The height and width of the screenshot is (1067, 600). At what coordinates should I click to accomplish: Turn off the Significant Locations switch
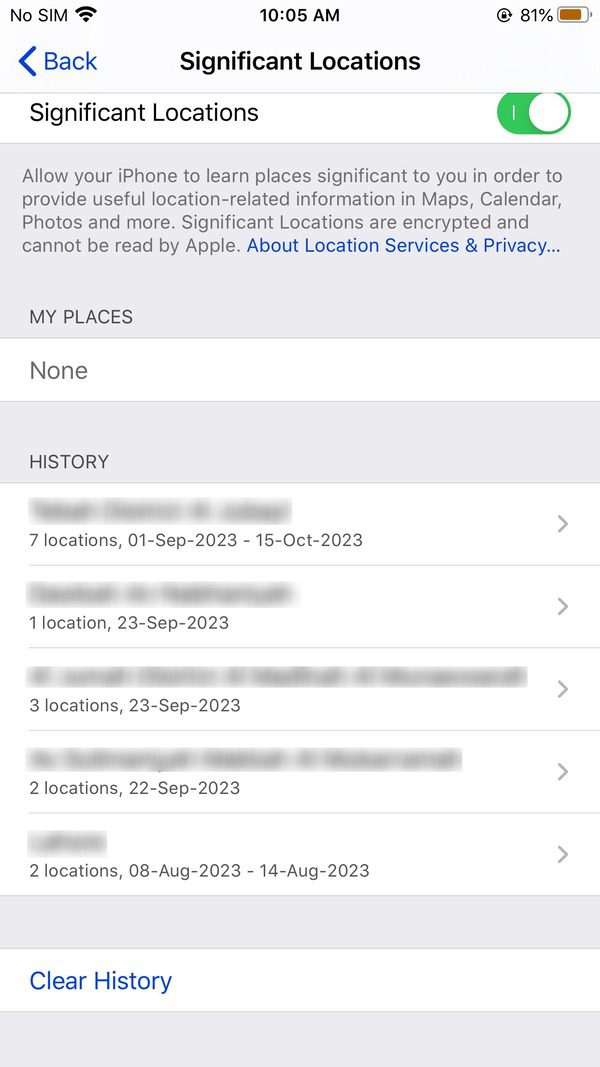pyautogui.click(x=534, y=113)
